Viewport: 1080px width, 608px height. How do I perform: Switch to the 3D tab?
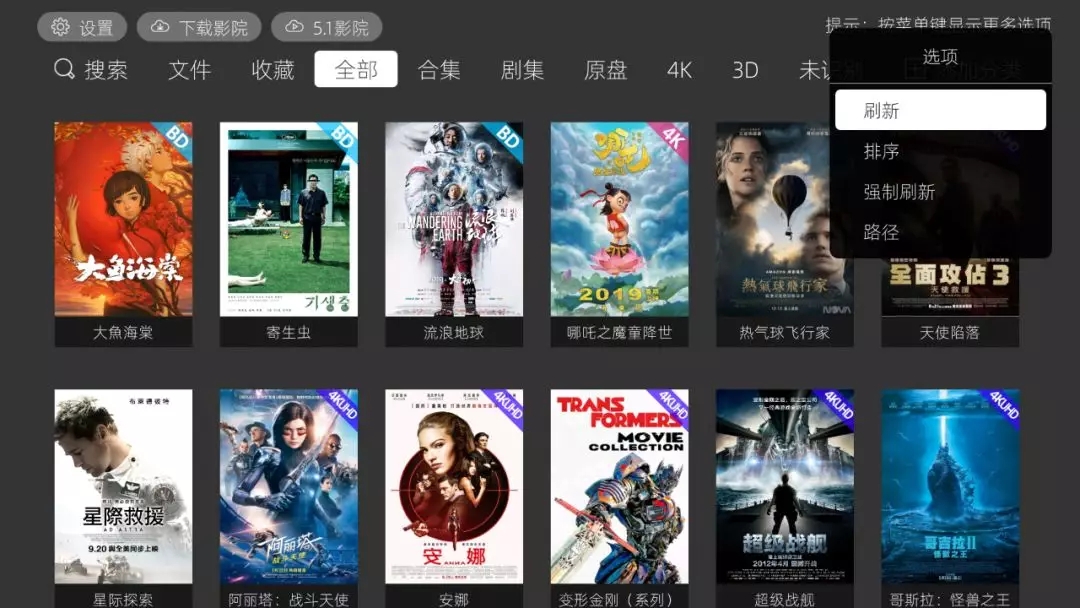point(745,70)
